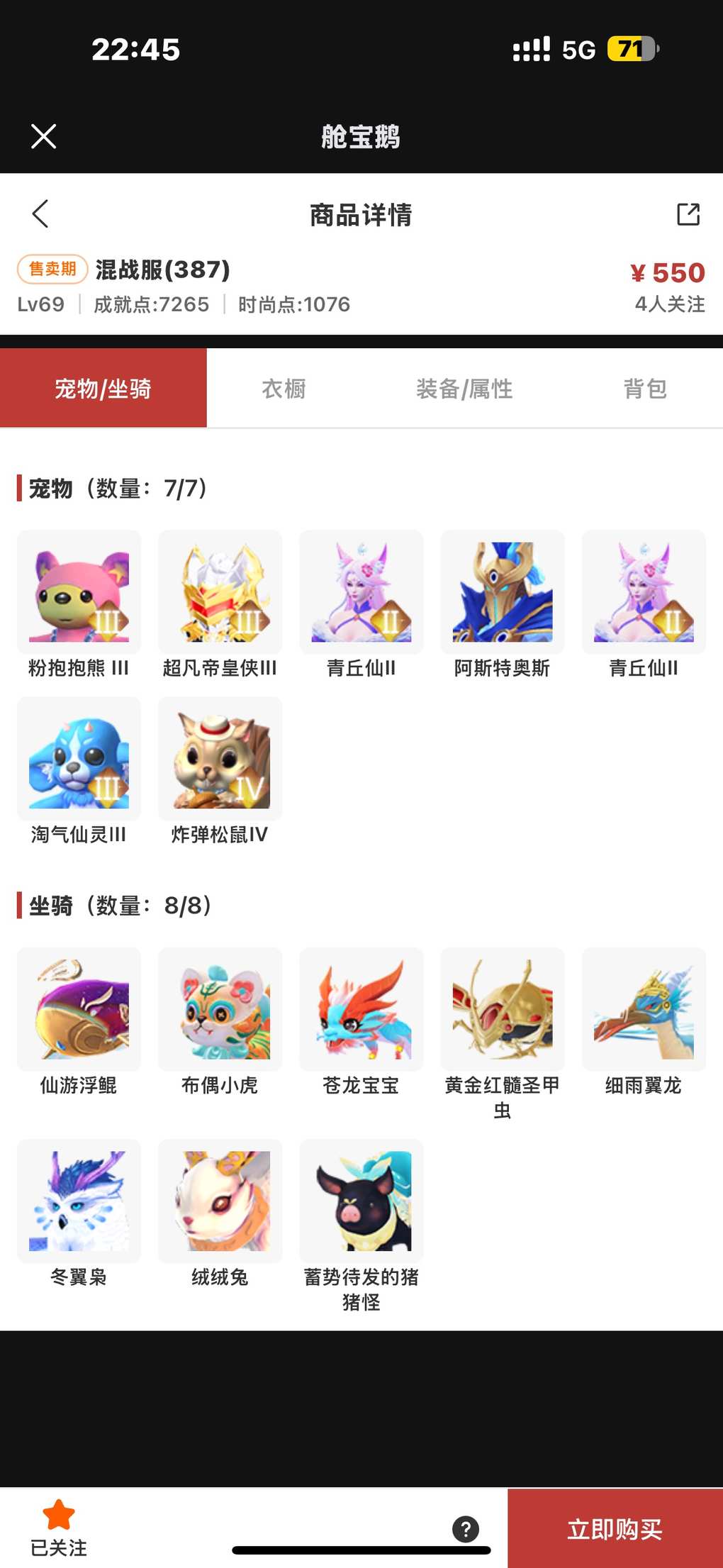
Task: Select the 炸弹松鼠IV pet
Action: tap(220, 759)
